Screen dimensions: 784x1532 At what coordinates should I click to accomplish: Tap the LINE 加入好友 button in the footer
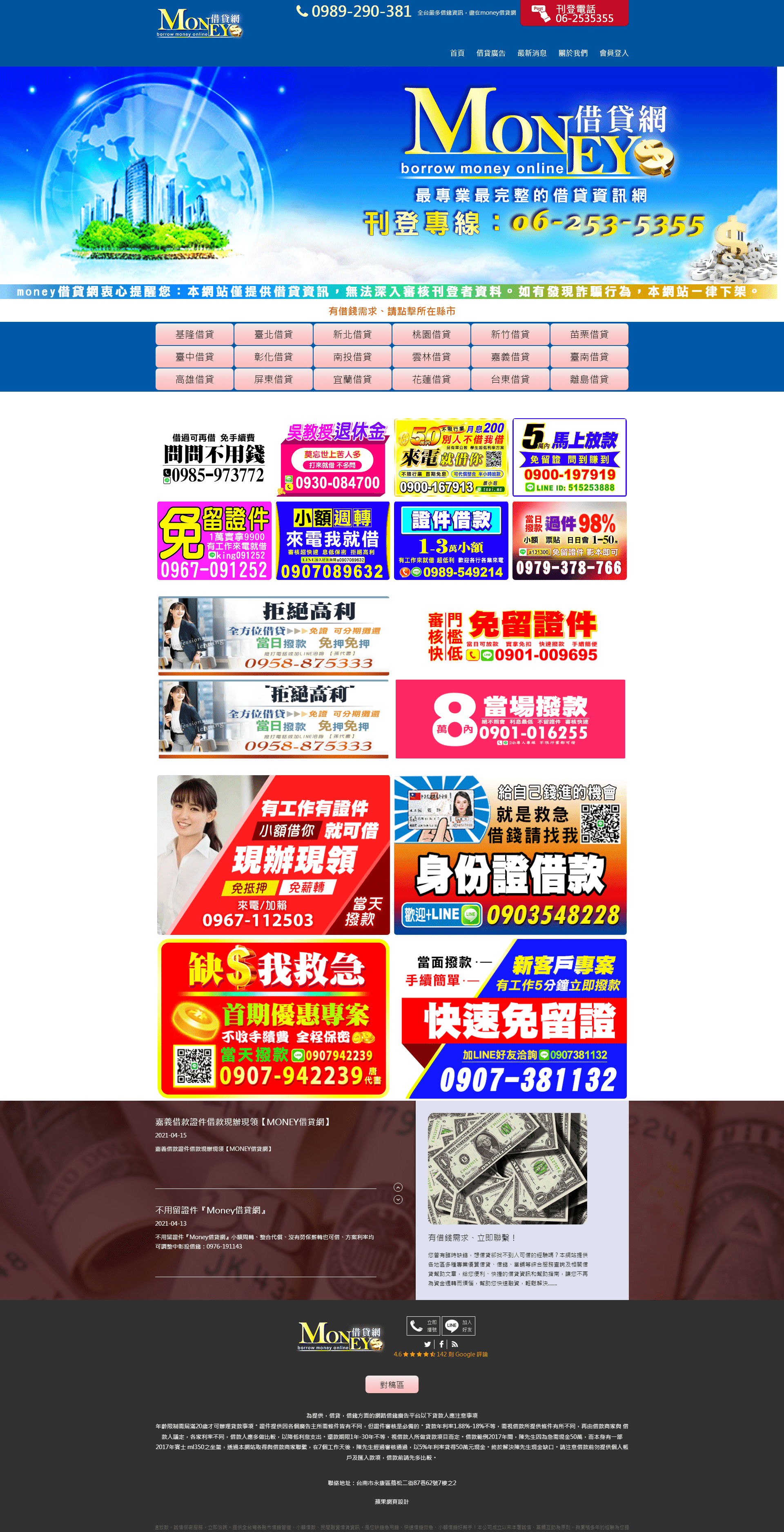pos(458,1326)
